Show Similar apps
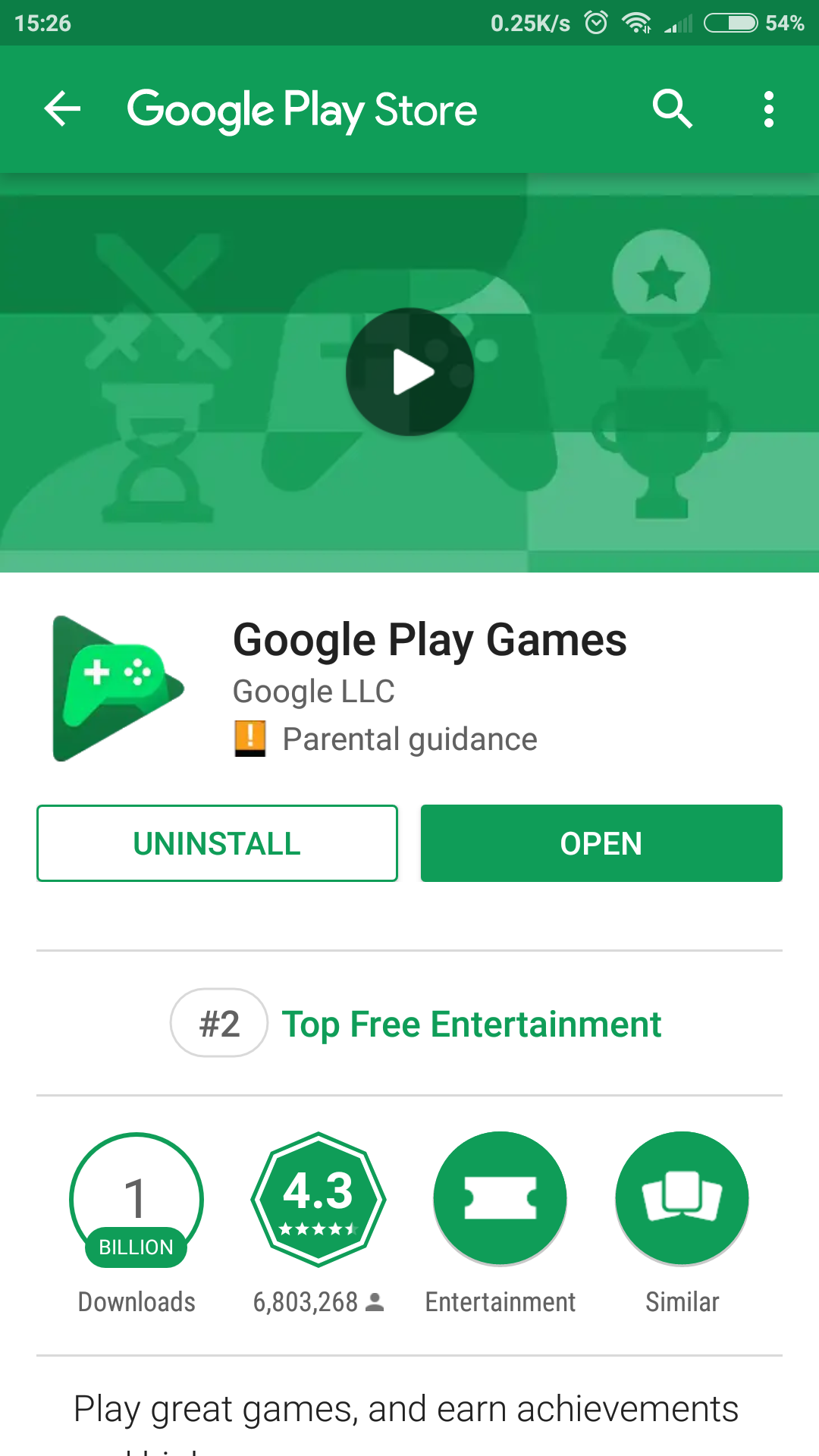 coord(682,1200)
